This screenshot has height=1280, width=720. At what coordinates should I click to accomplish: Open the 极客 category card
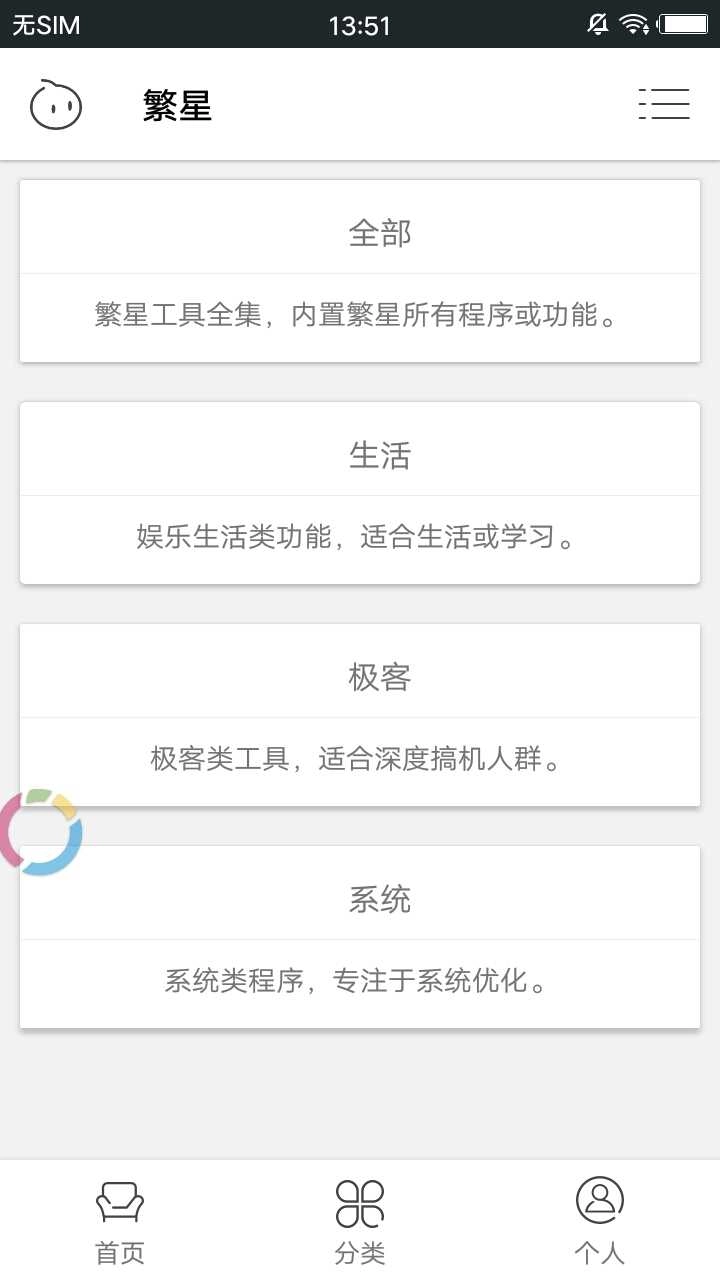[x=360, y=715]
